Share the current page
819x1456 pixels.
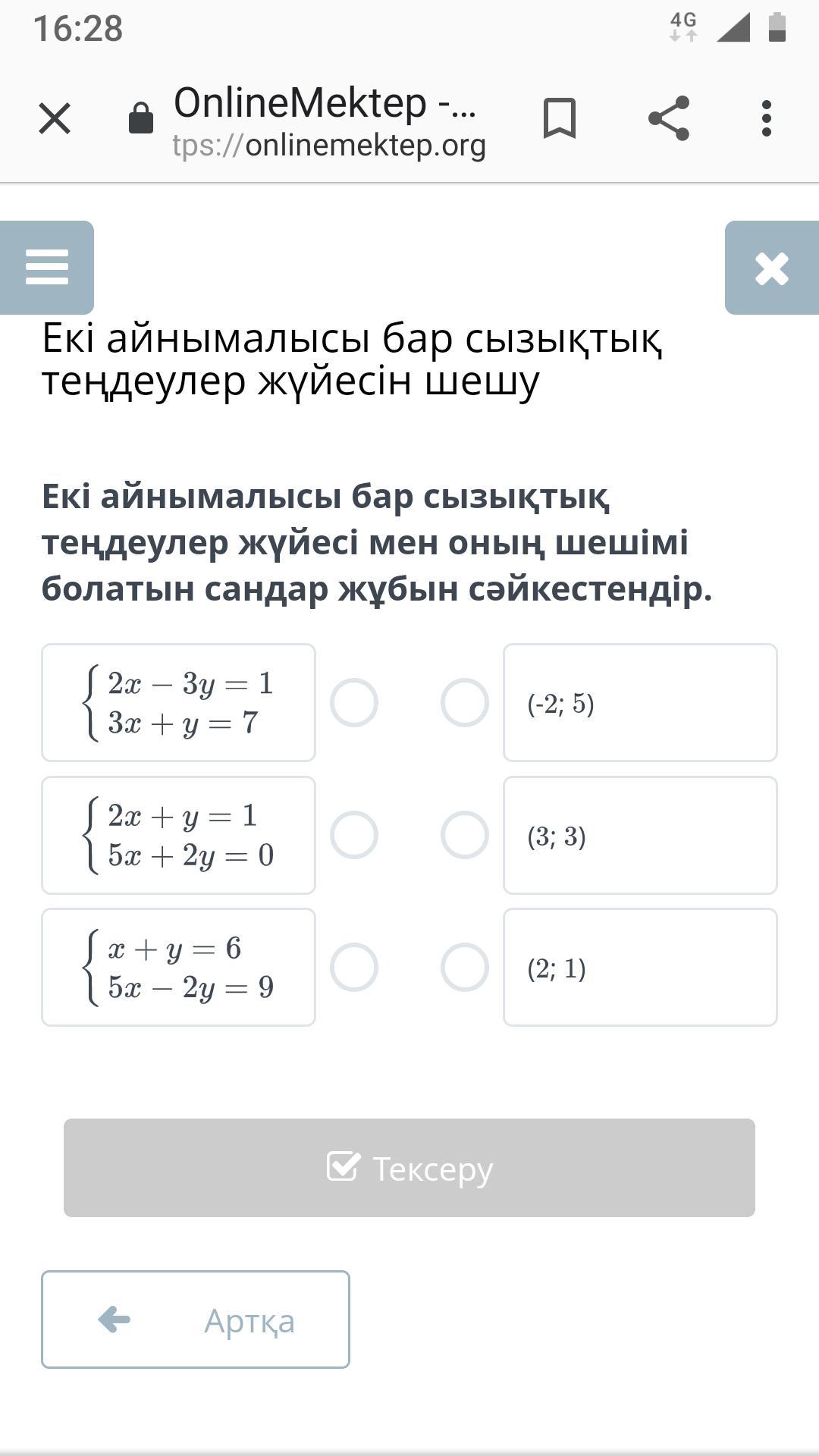point(669,118)
